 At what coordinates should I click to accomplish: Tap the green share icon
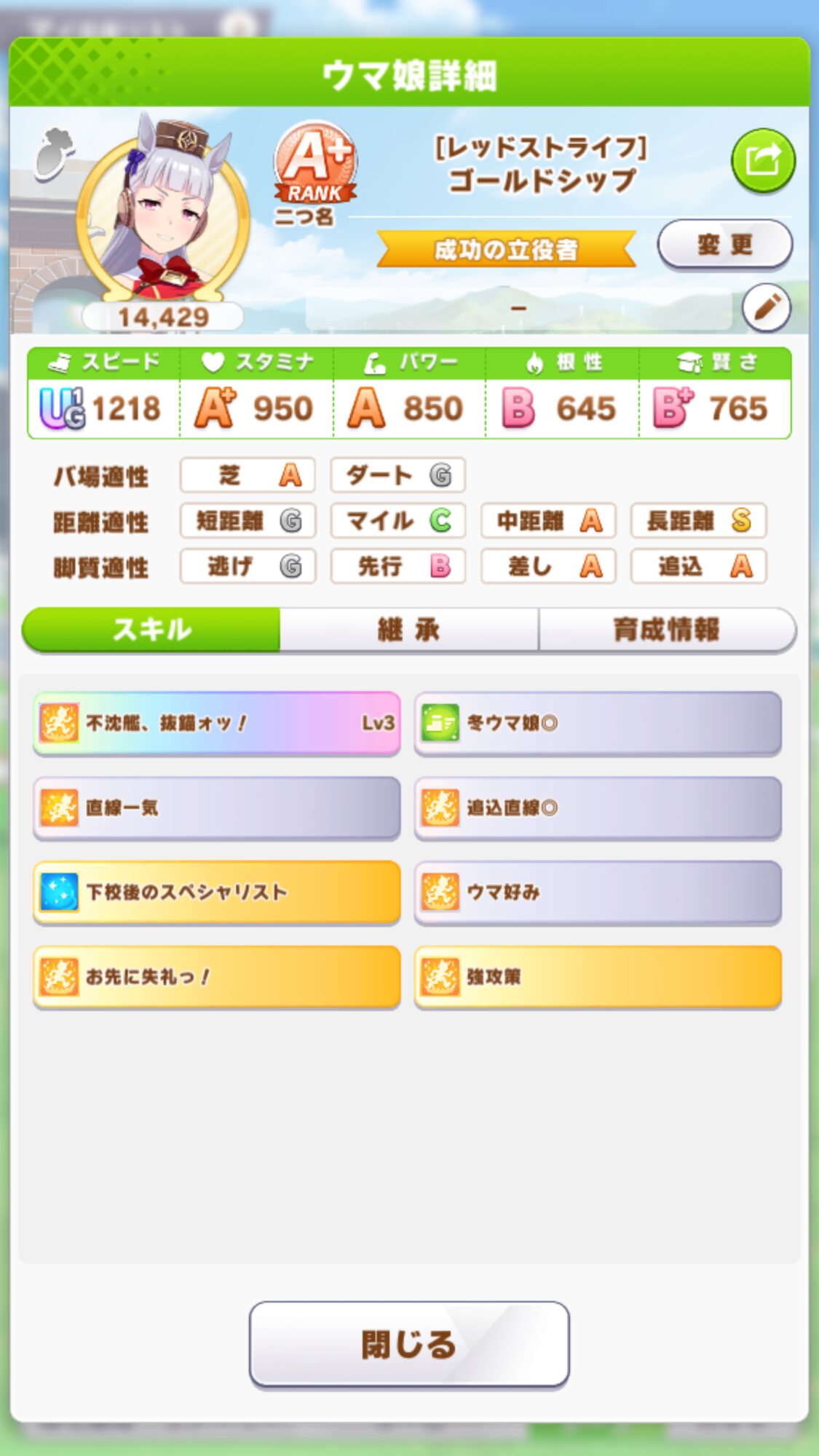pyautogui.click(x=763, y=160)
